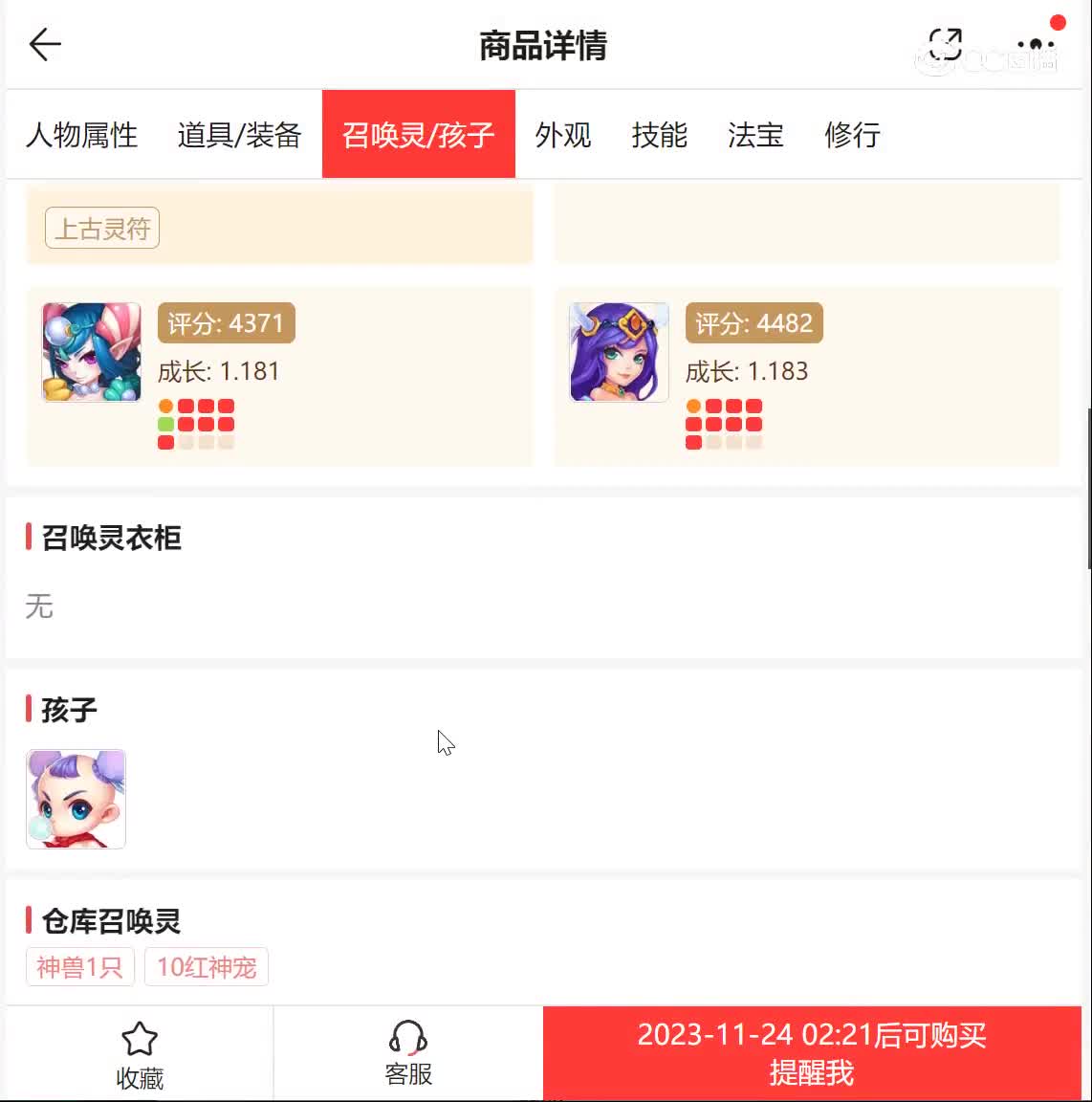Image resolution: width=1092 pixels, height=1102 pixels.
Task: Open summon card with 评分 4482
Action: point(807,376)
